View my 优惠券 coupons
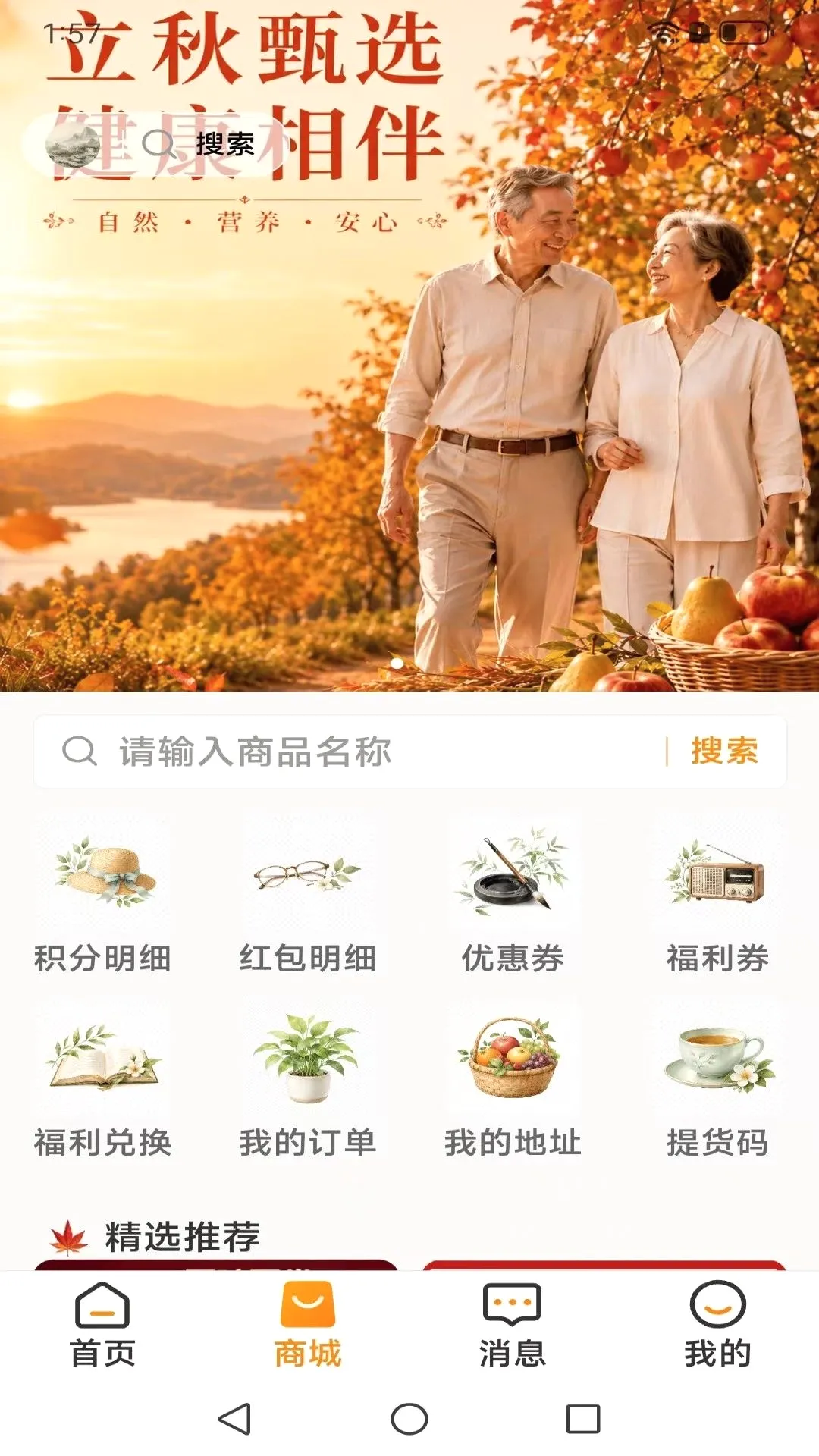Screen dimensions: 819x1456 click(513, 901)
